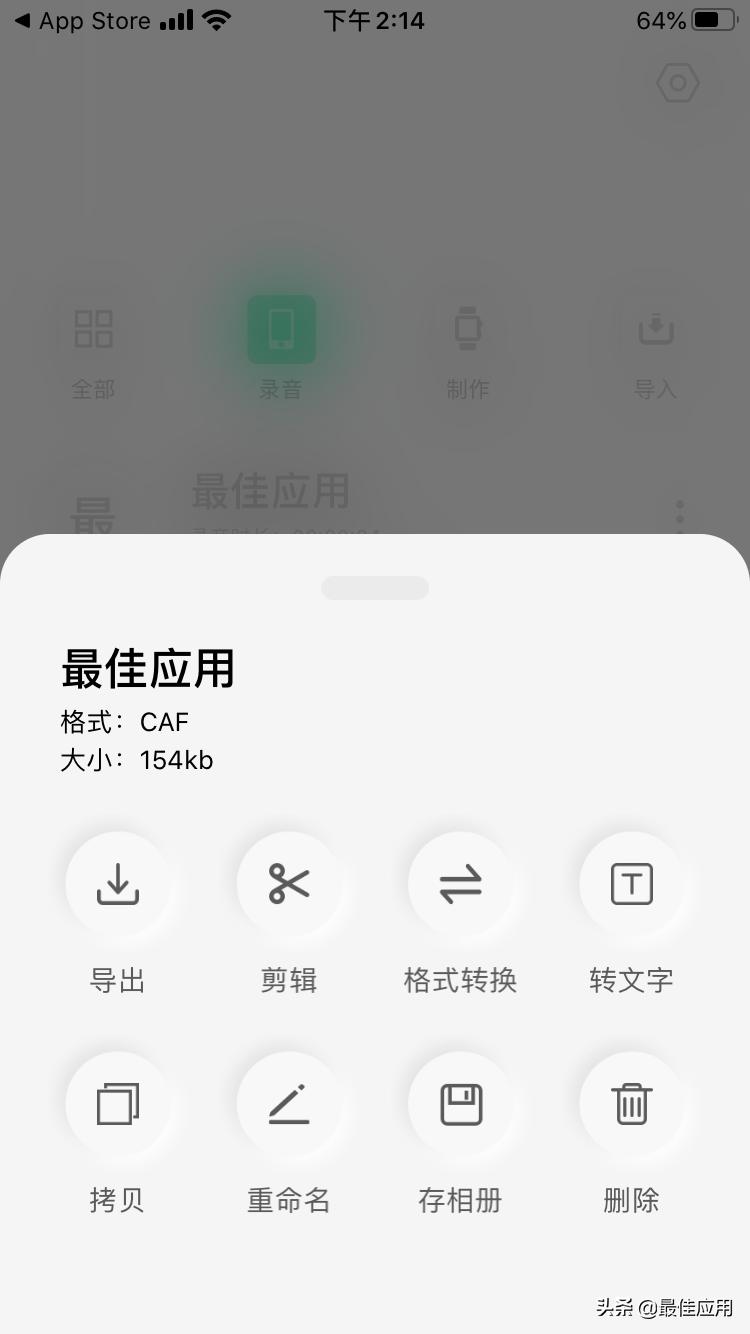Screen dimensions: 750x1334
Task: Tap the sheet drag handle bar
Action: pyautogui.click(x=375, y=587)
